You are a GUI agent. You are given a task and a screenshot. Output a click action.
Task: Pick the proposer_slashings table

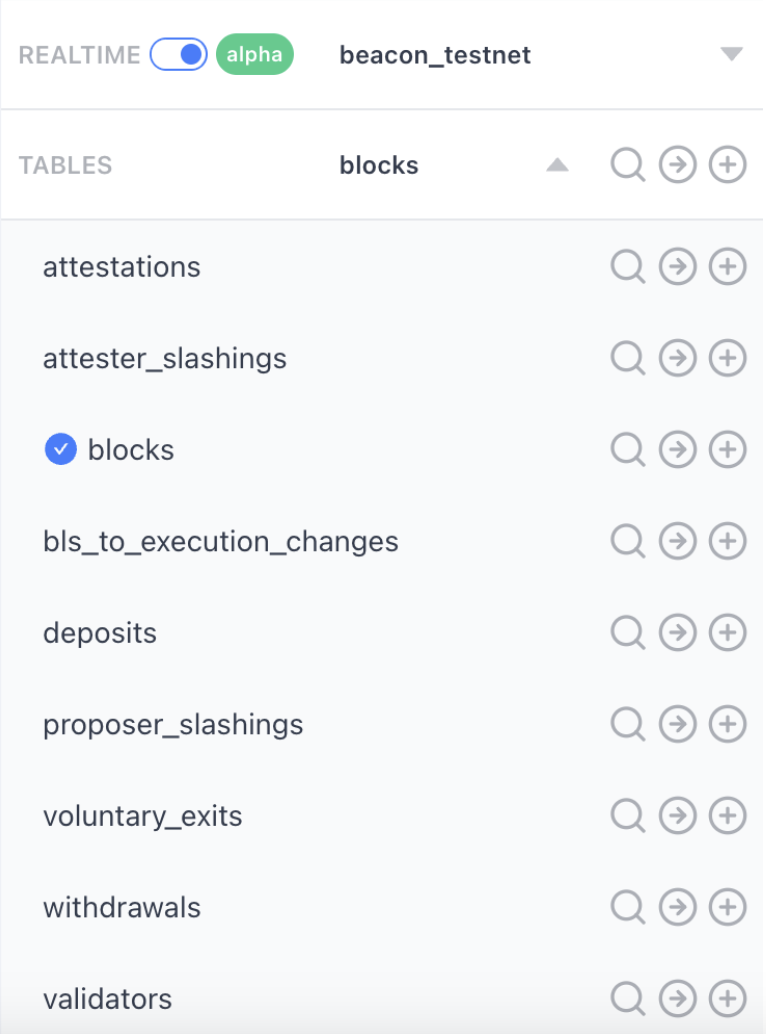[173, 724]
